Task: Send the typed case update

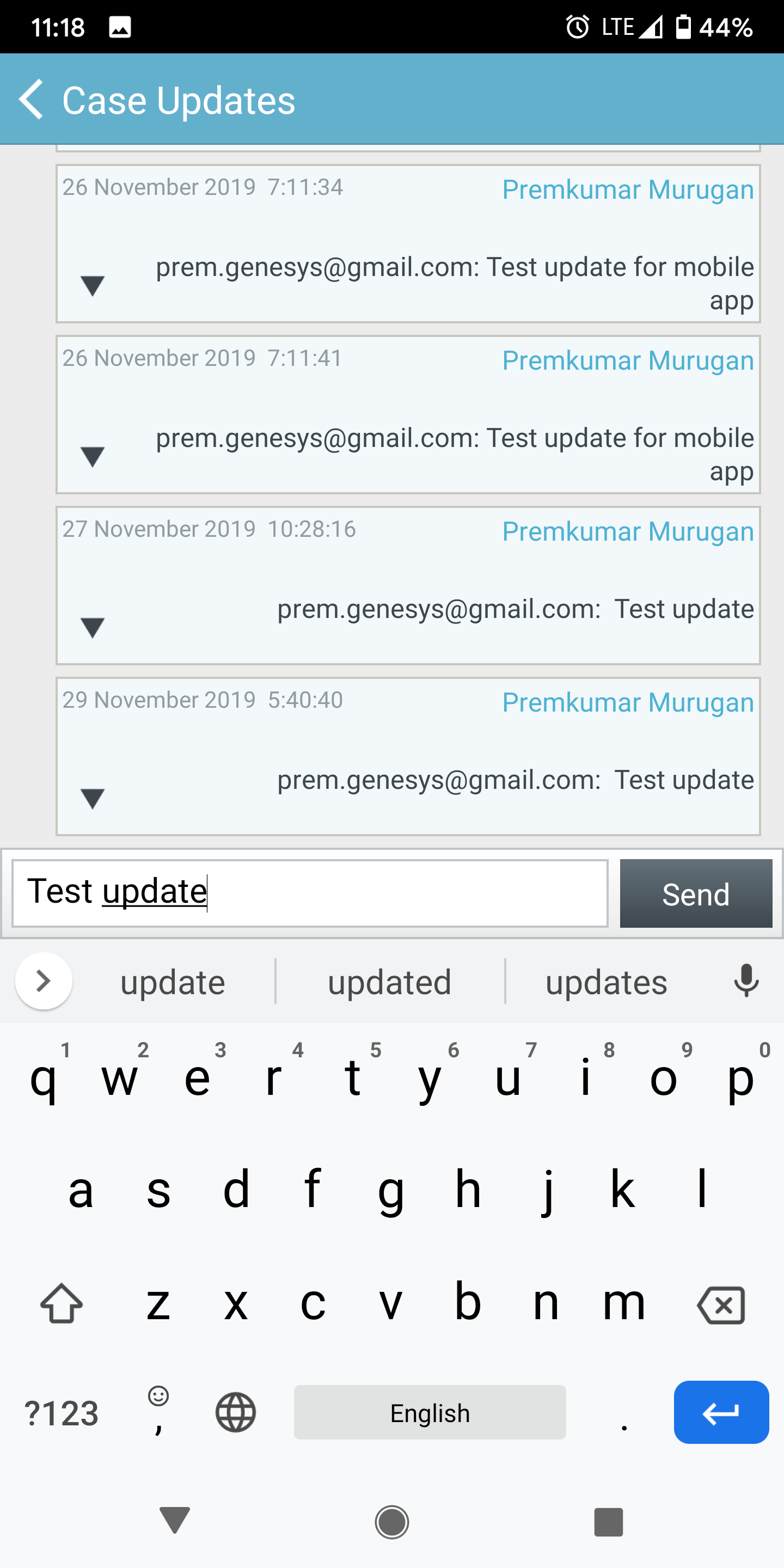Action: coord(695,893)
